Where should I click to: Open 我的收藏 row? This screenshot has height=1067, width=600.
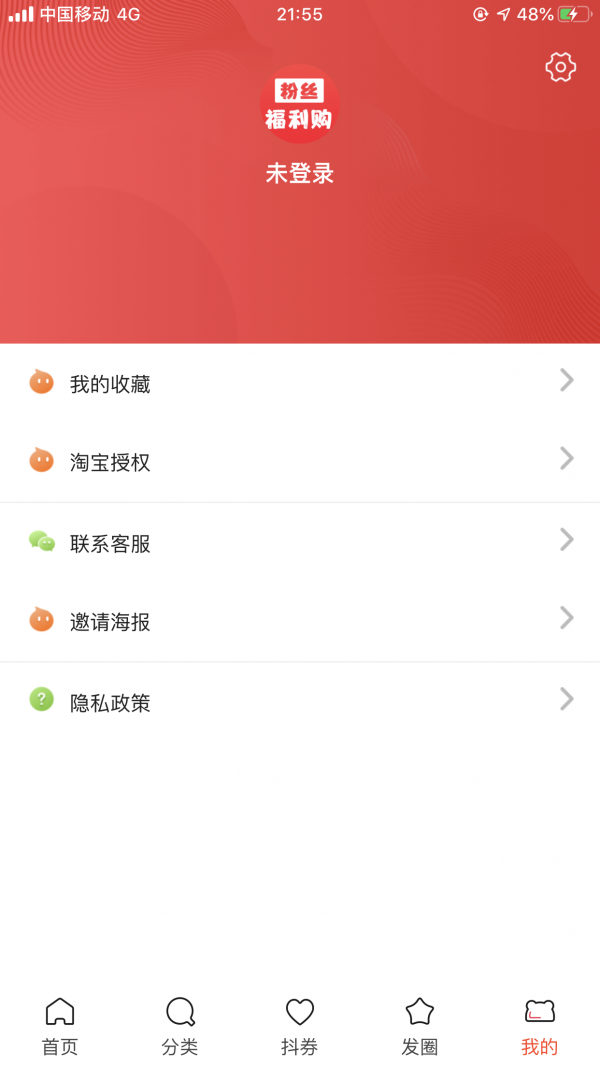click(300, 383)
